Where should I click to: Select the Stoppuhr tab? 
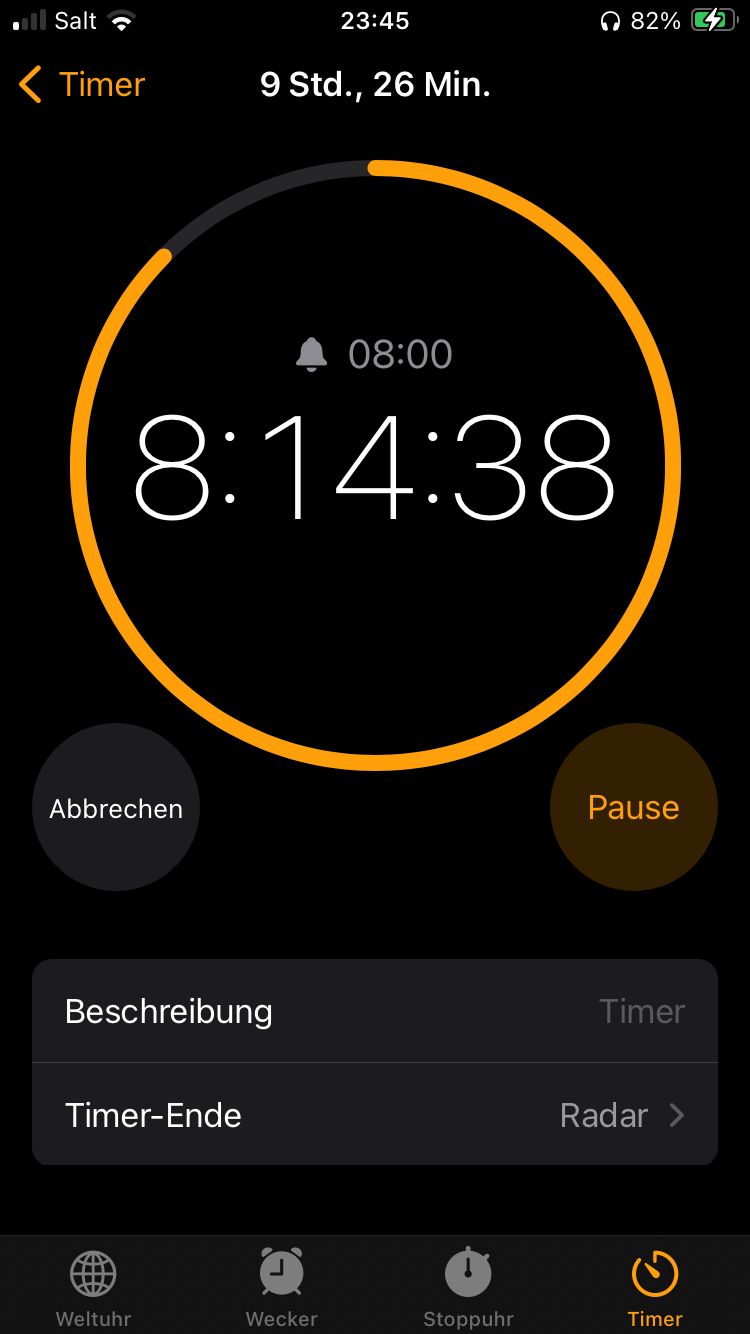point(468,1288)
